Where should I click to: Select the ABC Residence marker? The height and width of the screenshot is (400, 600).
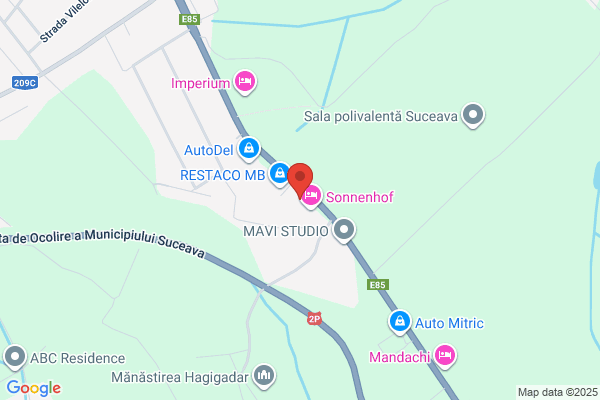pyautogui.click(x=15, y=358)
